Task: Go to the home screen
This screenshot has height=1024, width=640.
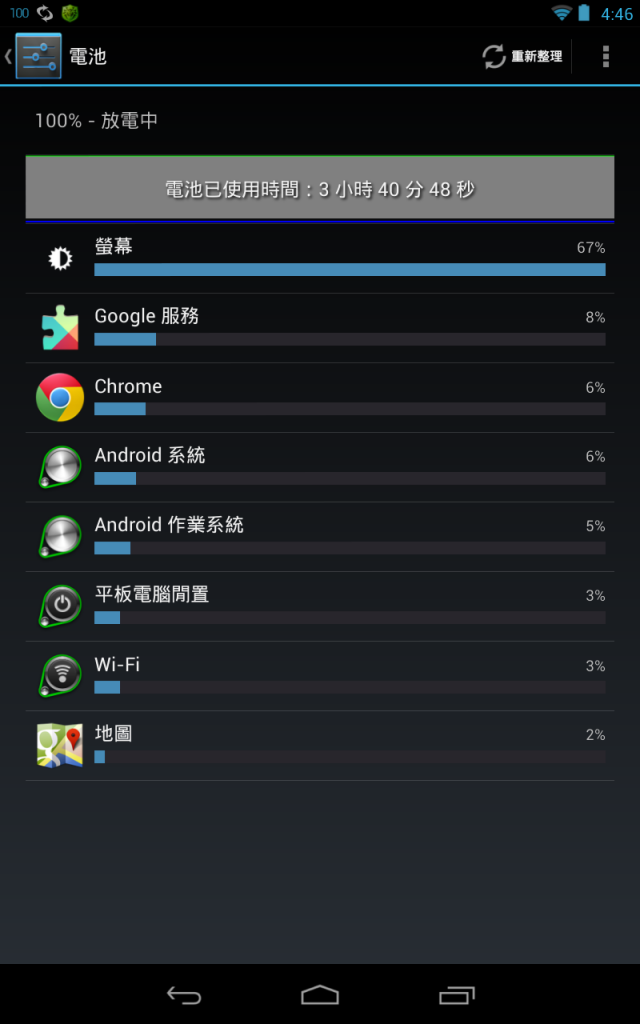Action: (x=320, y=994)
